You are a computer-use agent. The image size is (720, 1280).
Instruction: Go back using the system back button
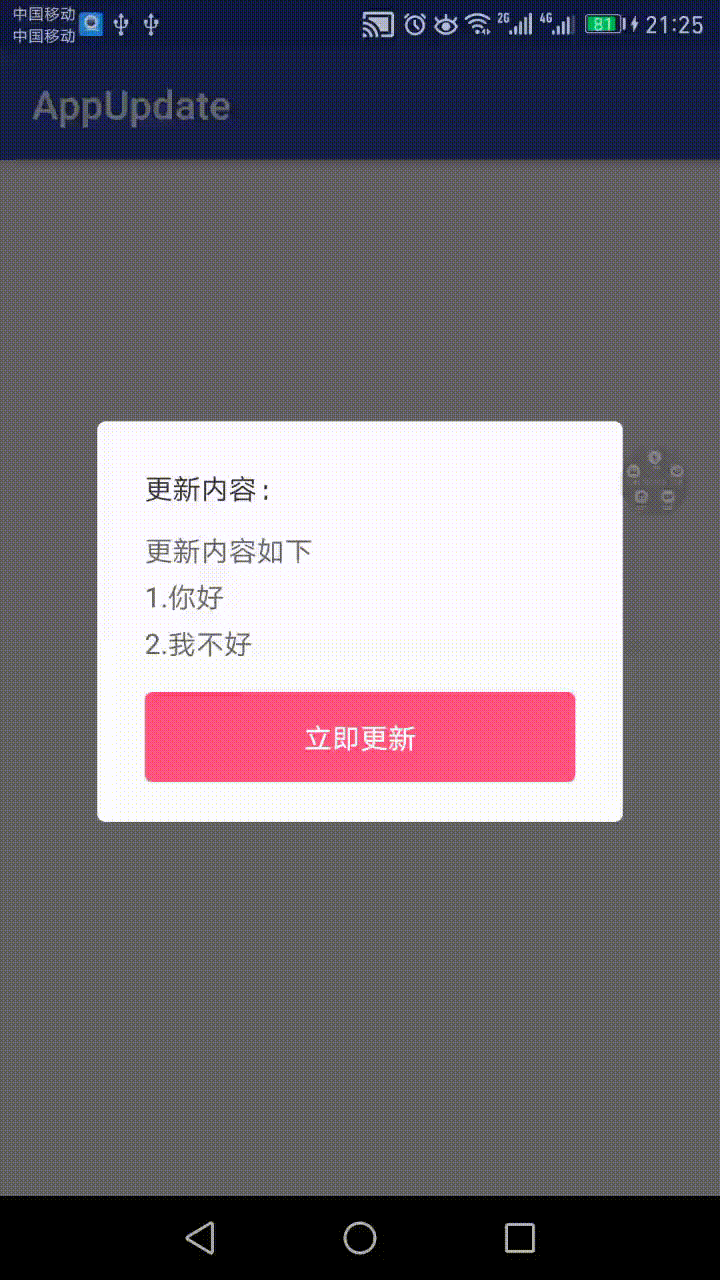pyautogui.click(x=200, y=1238)
